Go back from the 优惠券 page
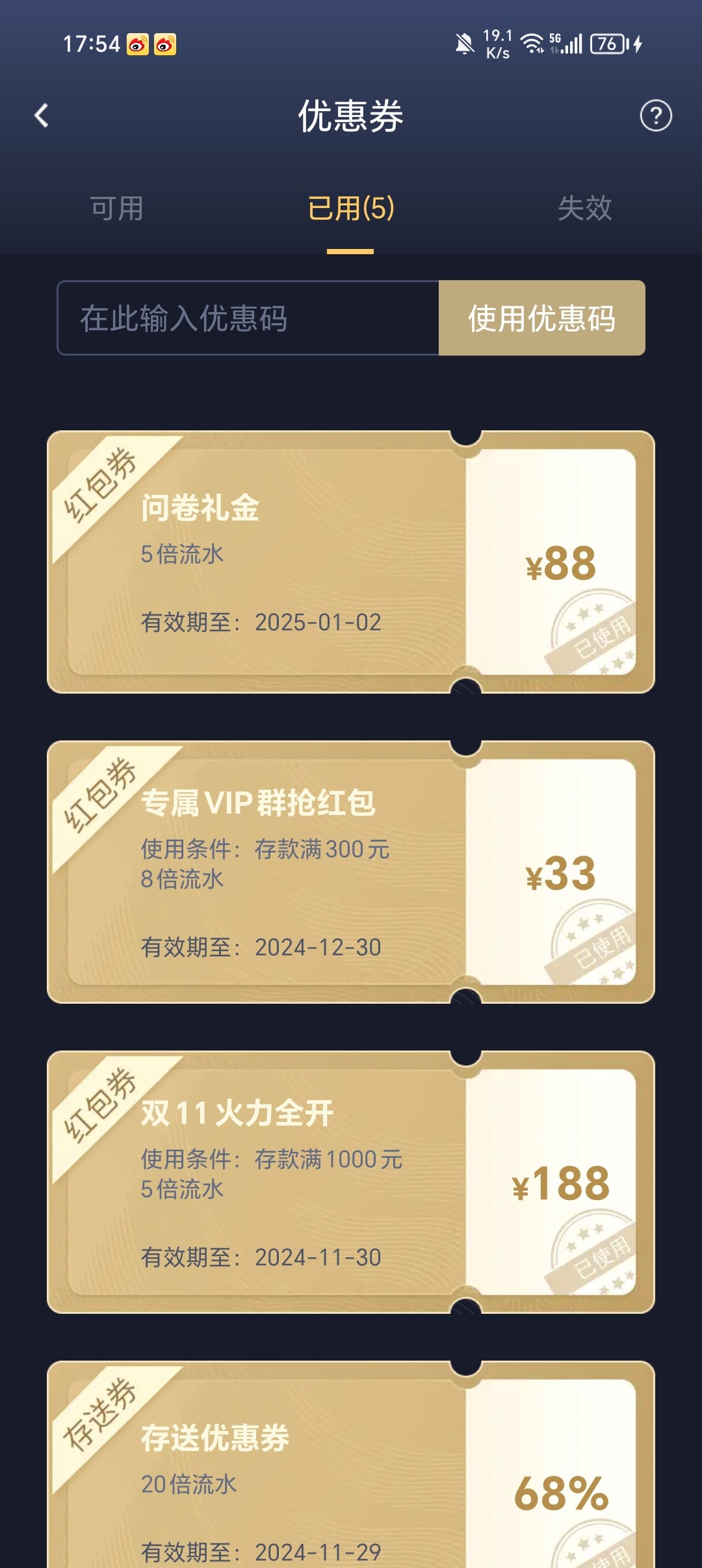Viewport: 702px width, 1568px height. [x=42, y=116]
